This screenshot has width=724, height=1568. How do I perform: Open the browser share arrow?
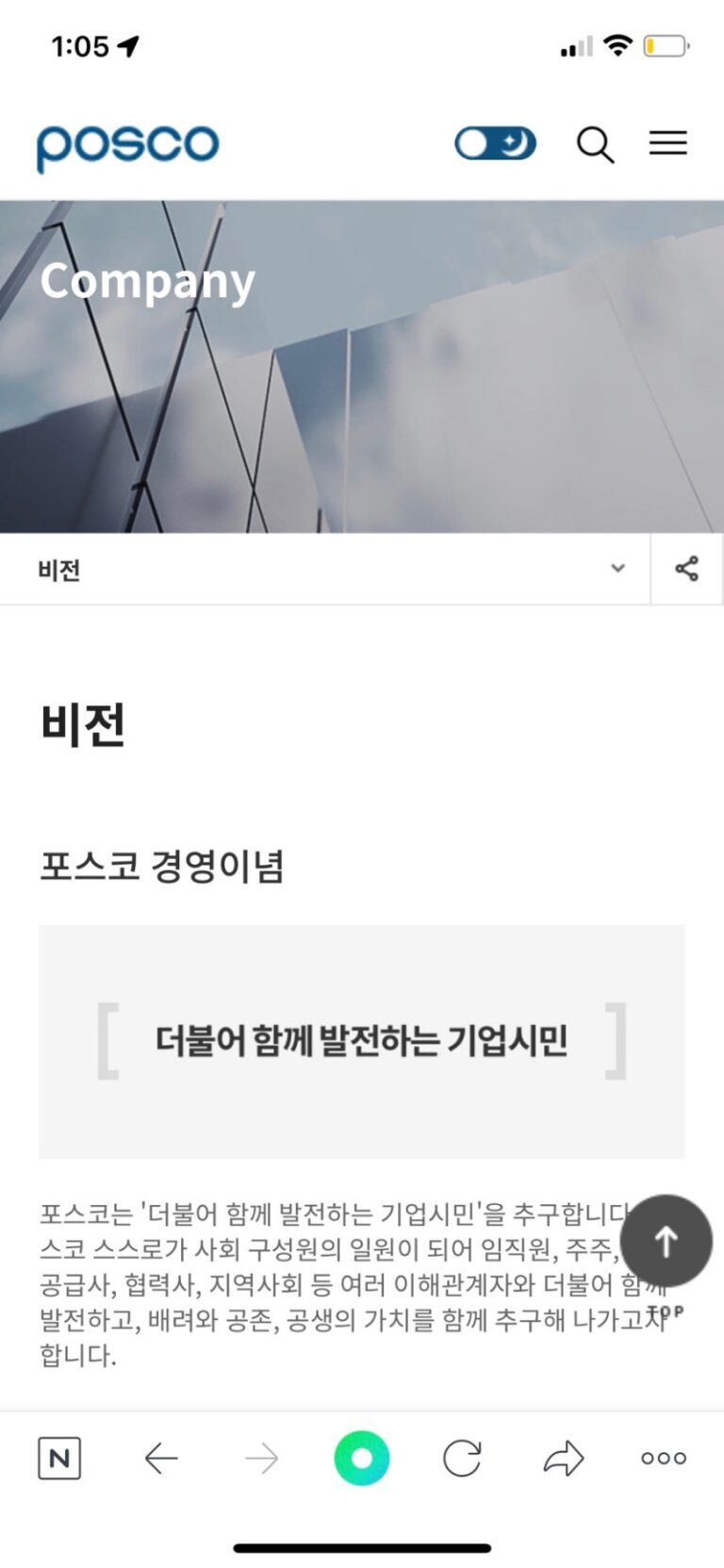click(564, 1459)
